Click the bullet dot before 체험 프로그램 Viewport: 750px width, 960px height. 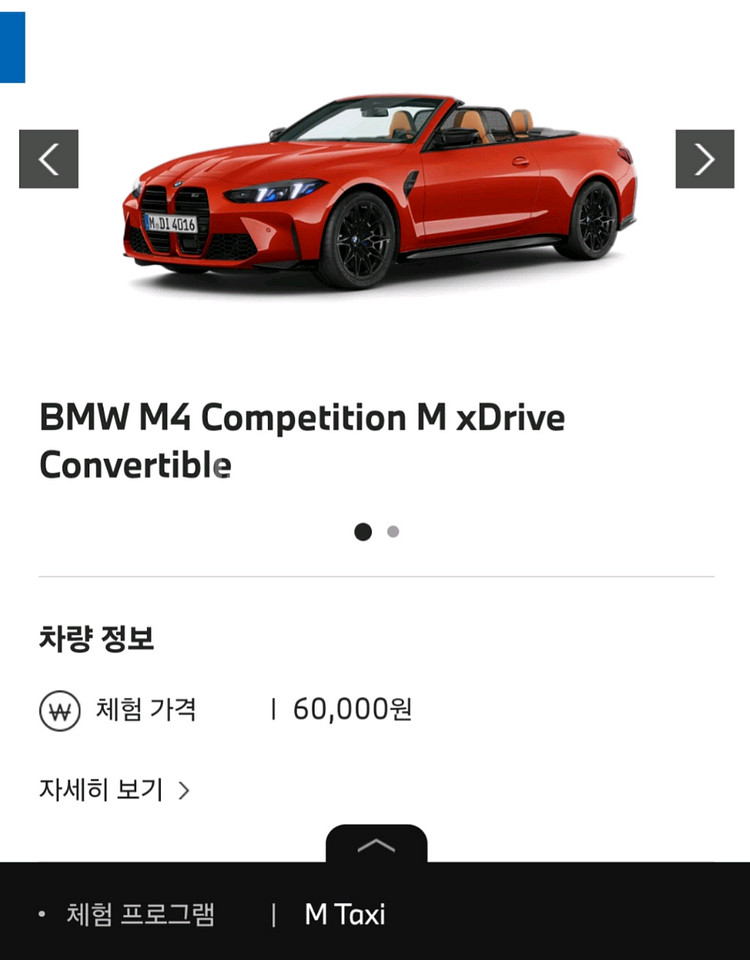(x=40, y=913)
